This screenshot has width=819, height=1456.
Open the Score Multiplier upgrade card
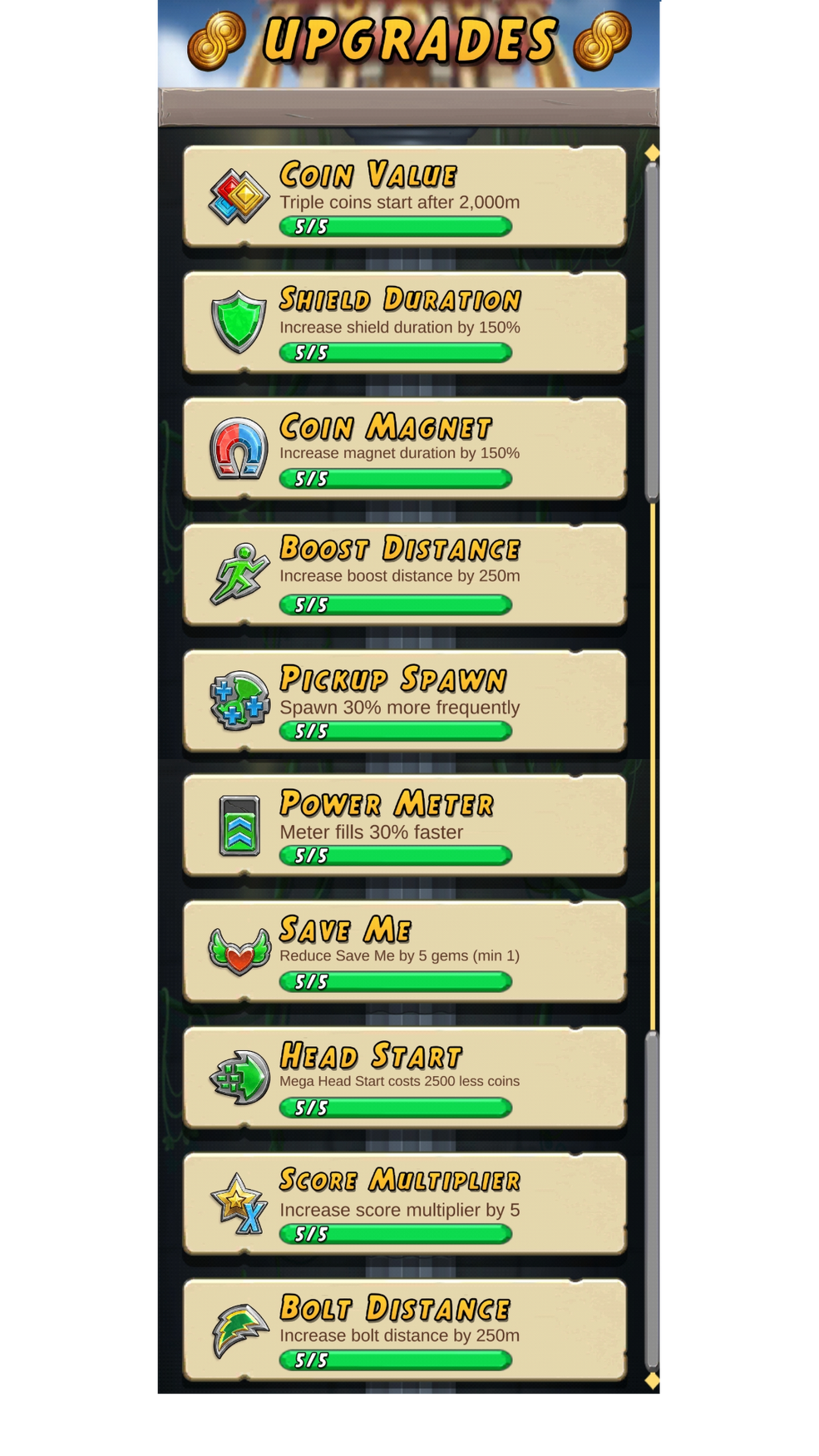[404, 1204]
